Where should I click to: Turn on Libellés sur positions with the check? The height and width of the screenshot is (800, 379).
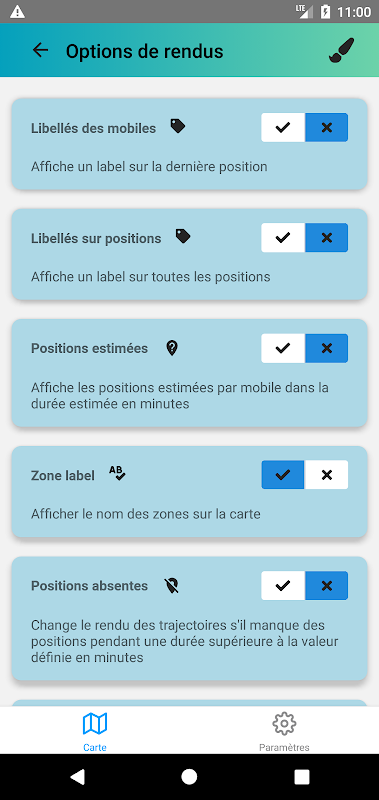pyautogui.click(x=283, y=238)
